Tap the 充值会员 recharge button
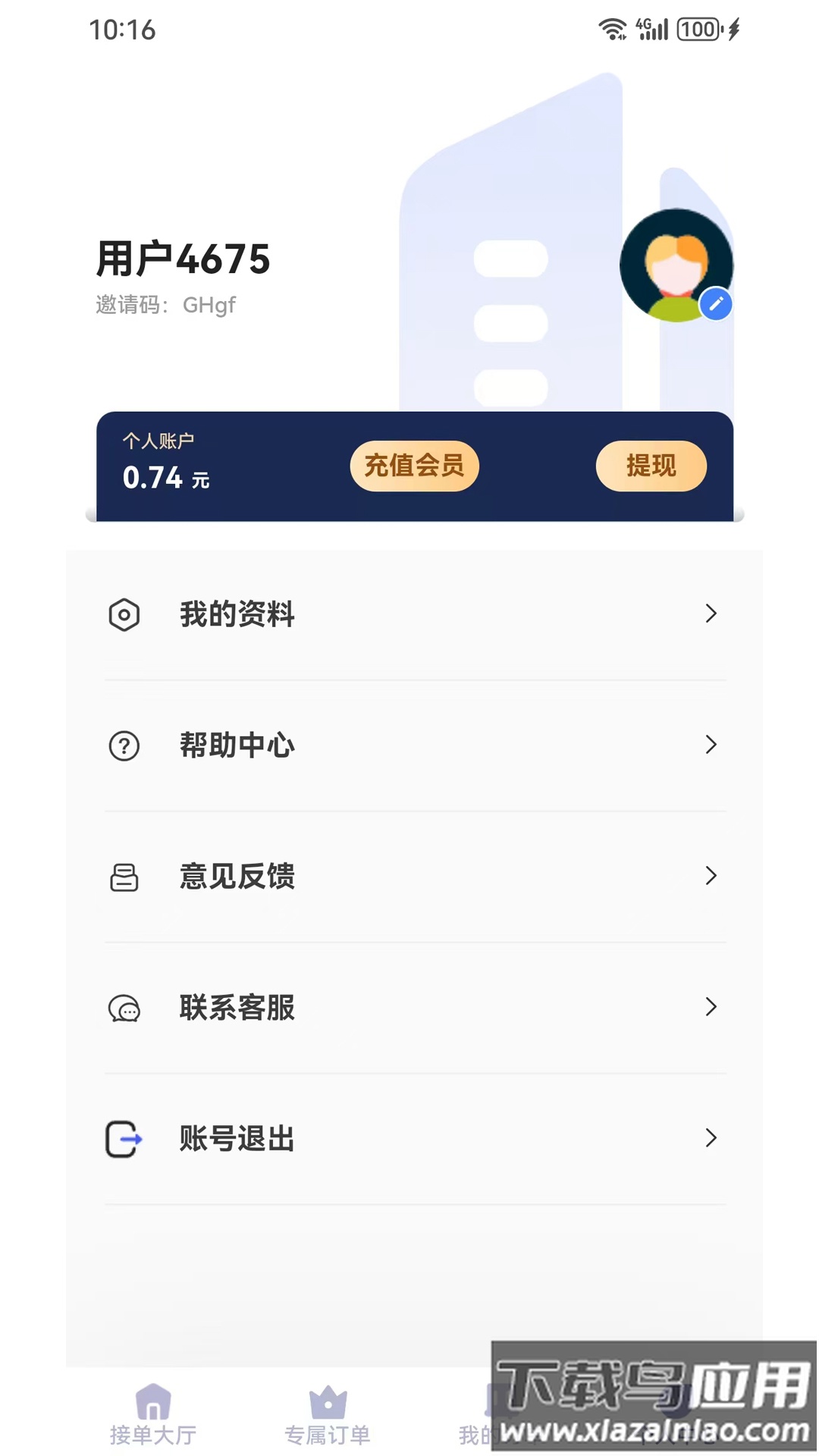Screen dimensions: 819x1456 [414, 466]
